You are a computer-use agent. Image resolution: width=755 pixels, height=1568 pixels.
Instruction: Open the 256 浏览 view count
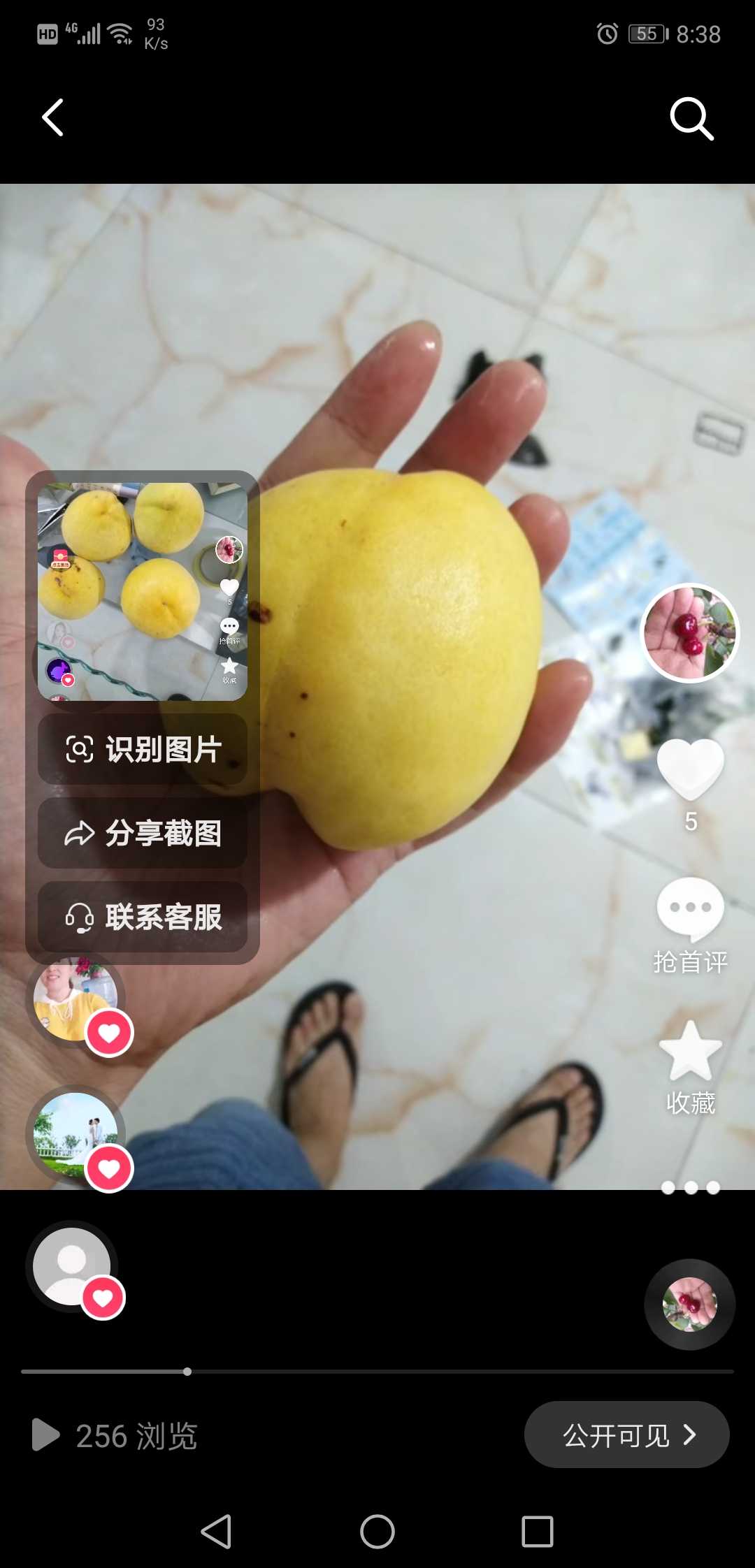coord(115,1435)
